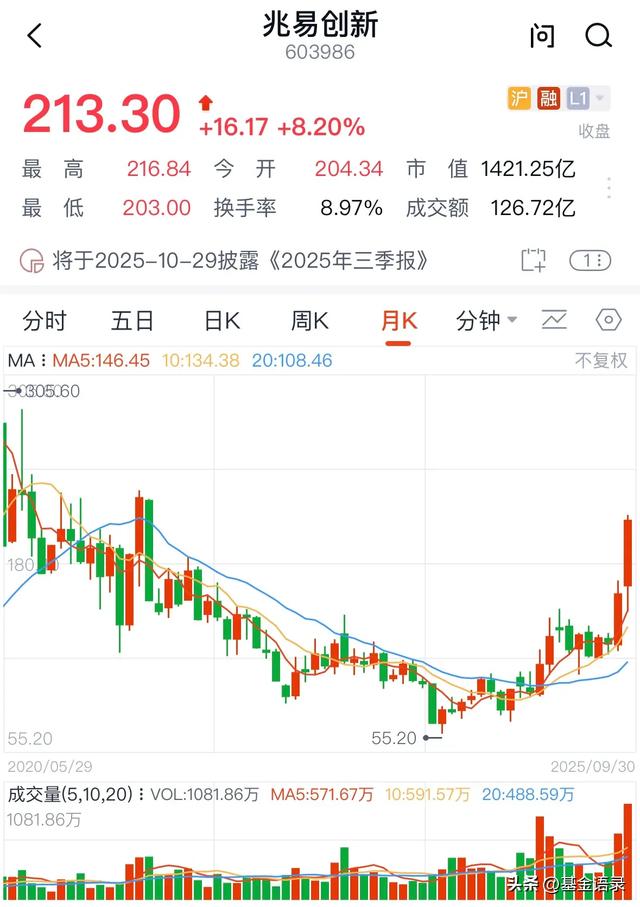Switch to the 分时 chart tab
640x907 pixels.
coord(45,321)
